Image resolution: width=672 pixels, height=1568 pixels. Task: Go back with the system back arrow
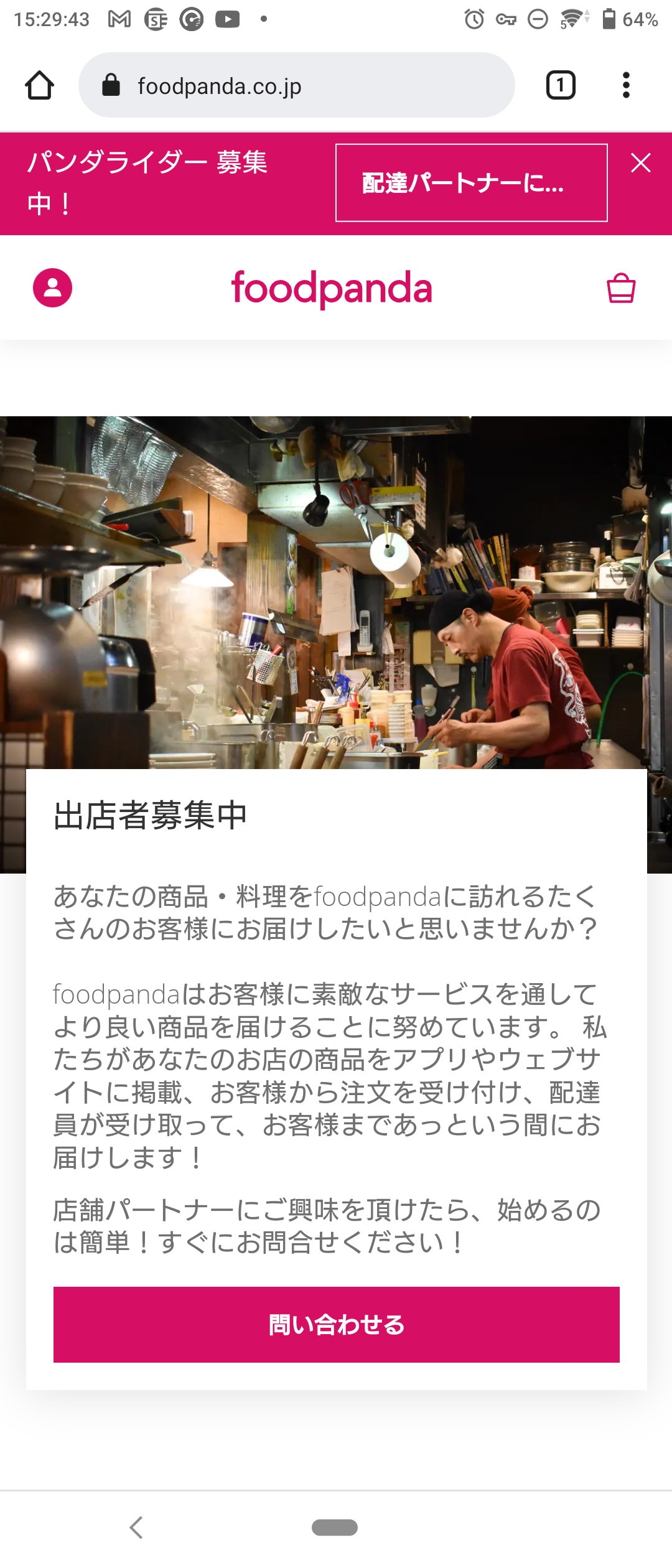136,1527
